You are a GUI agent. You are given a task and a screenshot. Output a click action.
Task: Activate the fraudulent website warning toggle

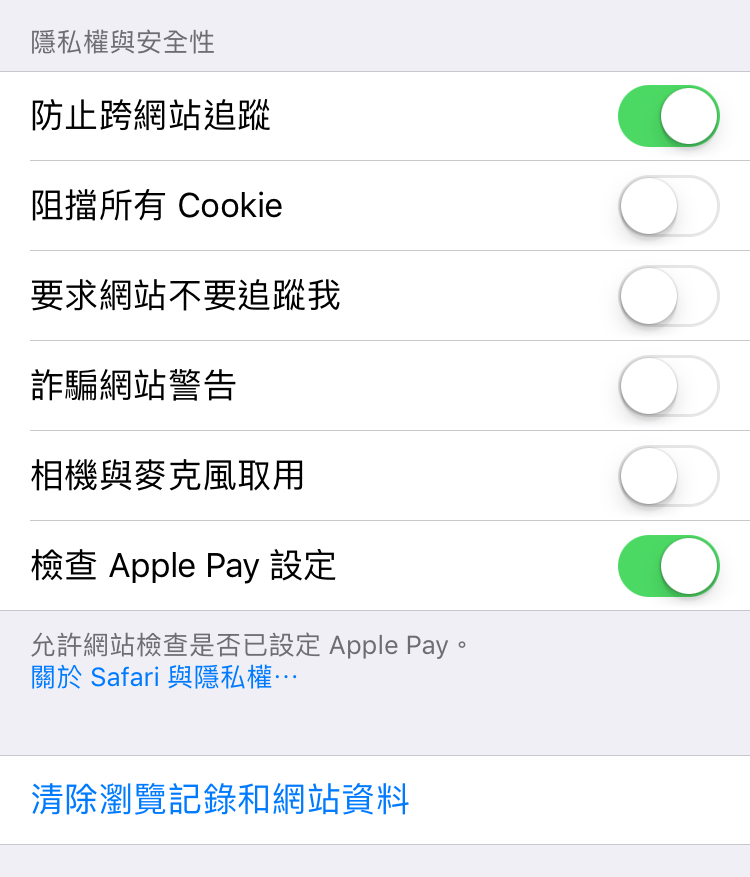click(x=668, y=386)
